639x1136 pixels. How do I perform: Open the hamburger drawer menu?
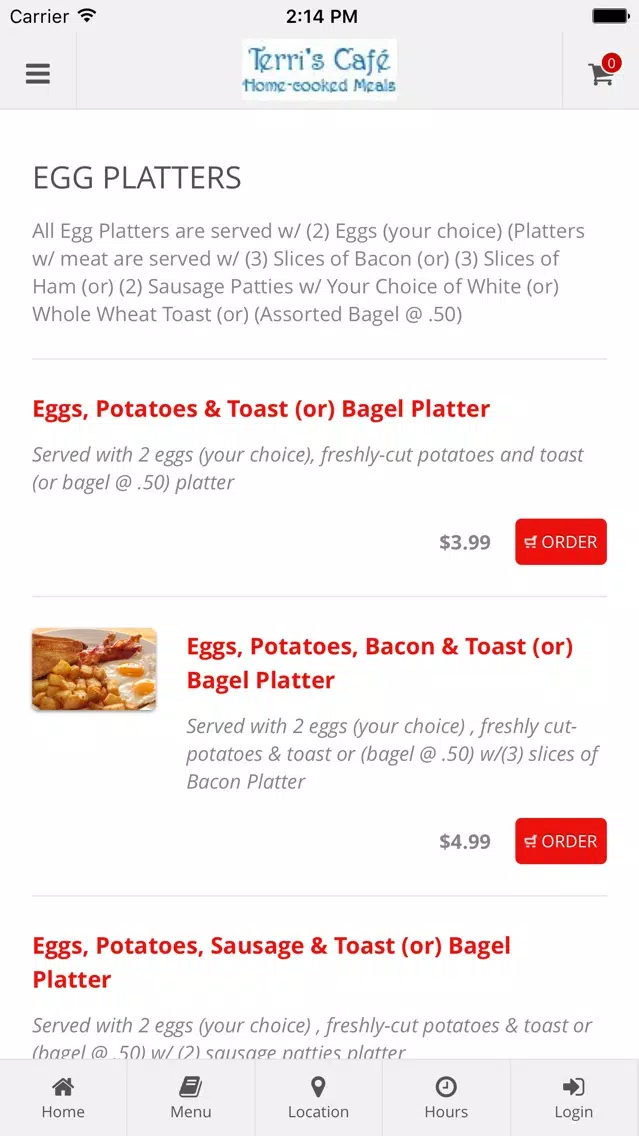tap(38, 73)
